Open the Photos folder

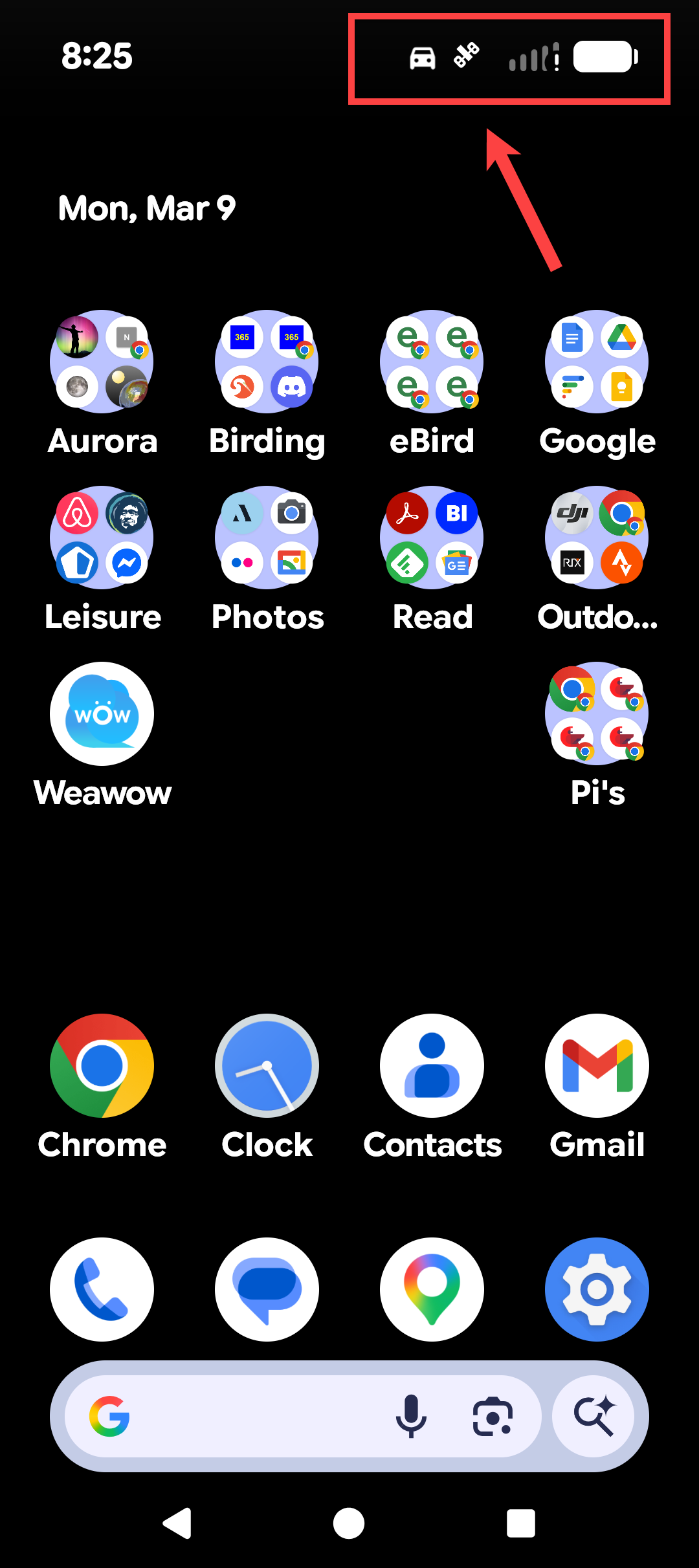[x=267, y=538]
